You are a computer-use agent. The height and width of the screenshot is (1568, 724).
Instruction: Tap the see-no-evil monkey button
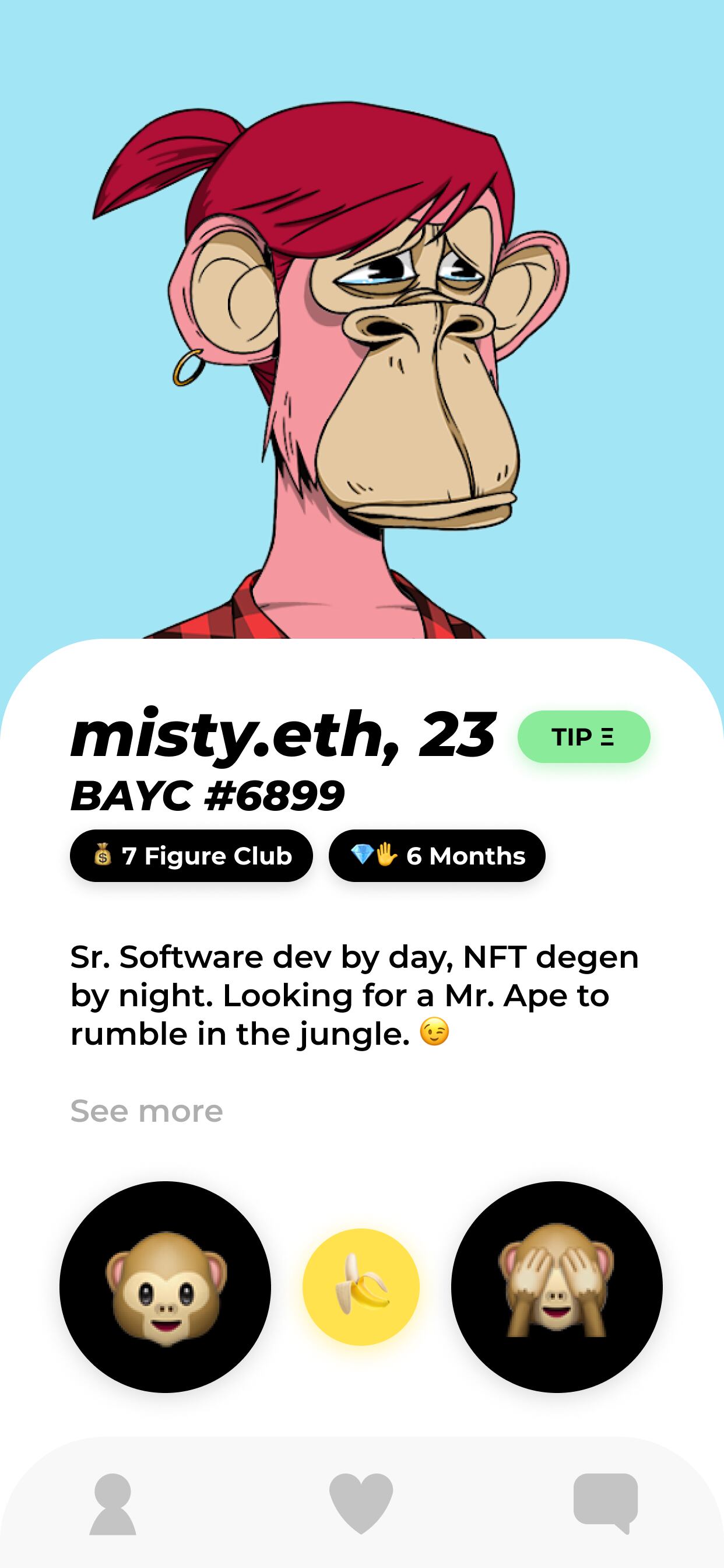(556, 1286)
